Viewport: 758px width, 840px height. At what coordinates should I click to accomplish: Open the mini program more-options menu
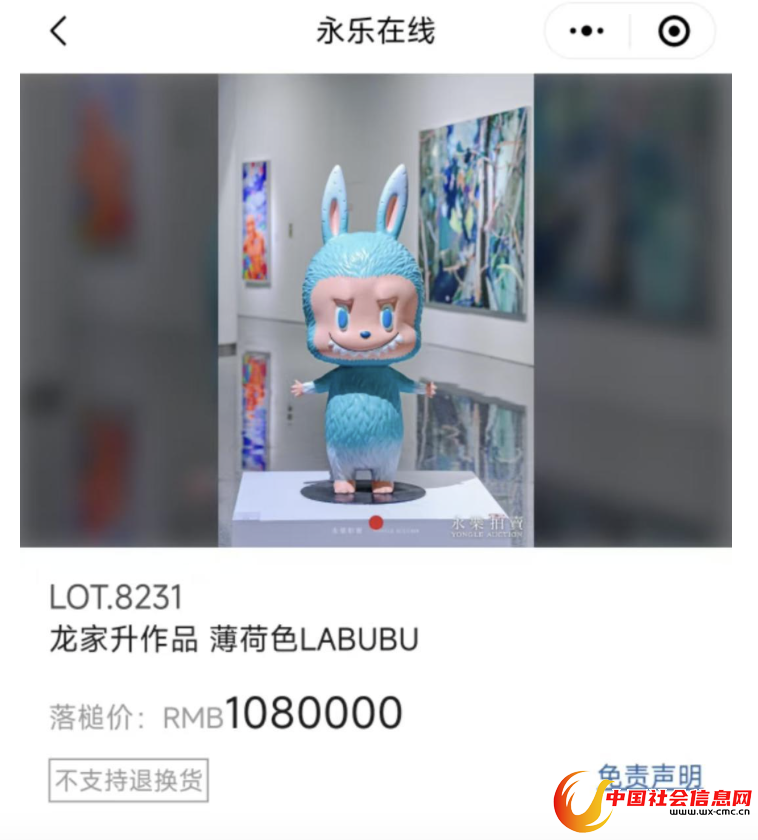[x=587, y=31]
